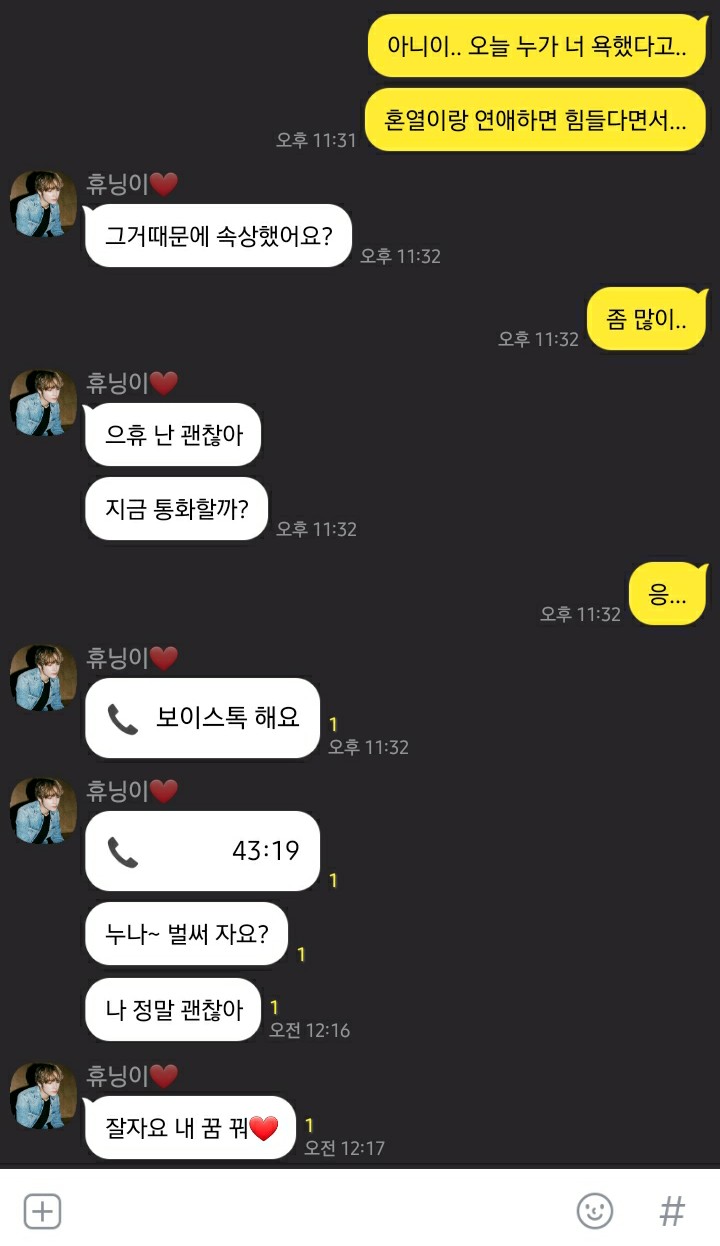Tap the hashtag search icon

click(x=672, y=1211)
